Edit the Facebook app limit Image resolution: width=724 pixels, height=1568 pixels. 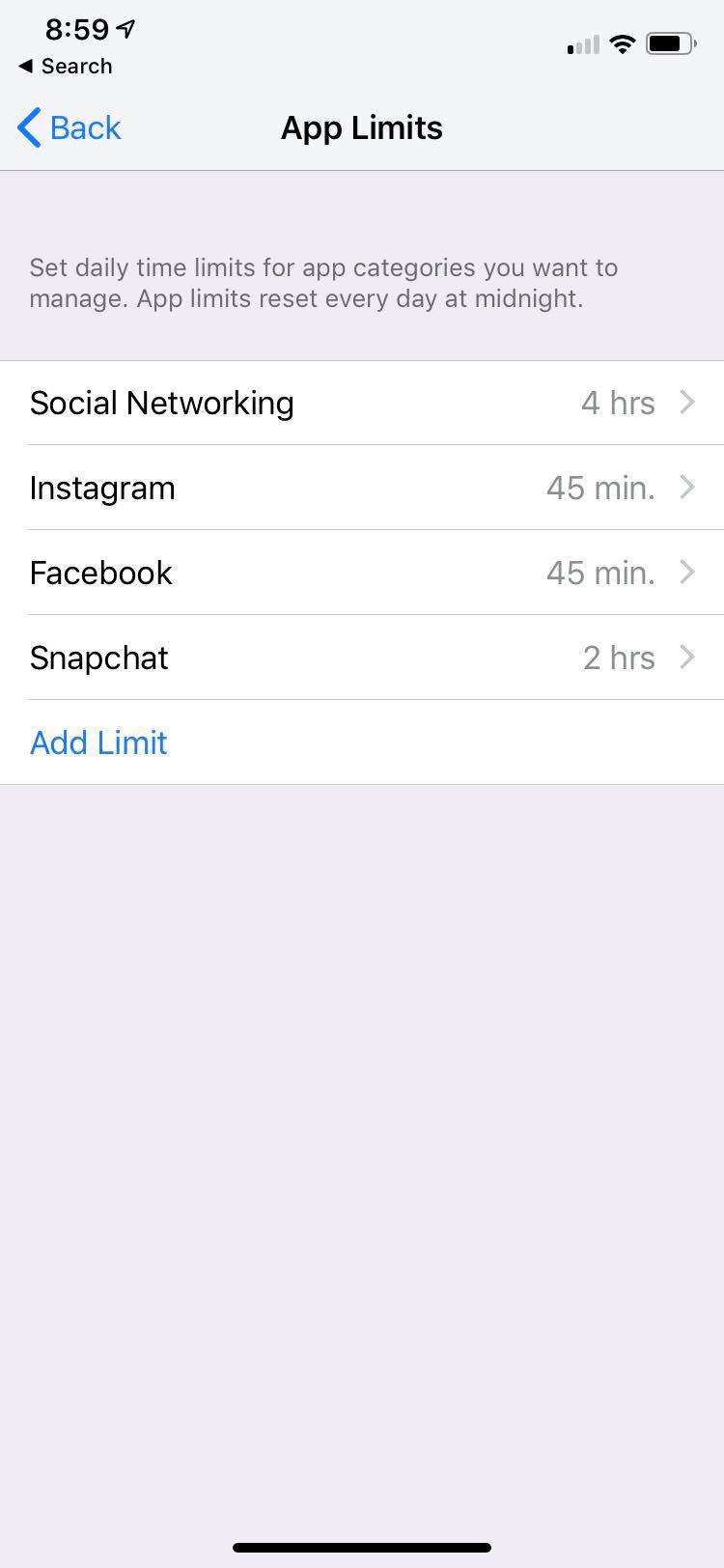[362, 573]
